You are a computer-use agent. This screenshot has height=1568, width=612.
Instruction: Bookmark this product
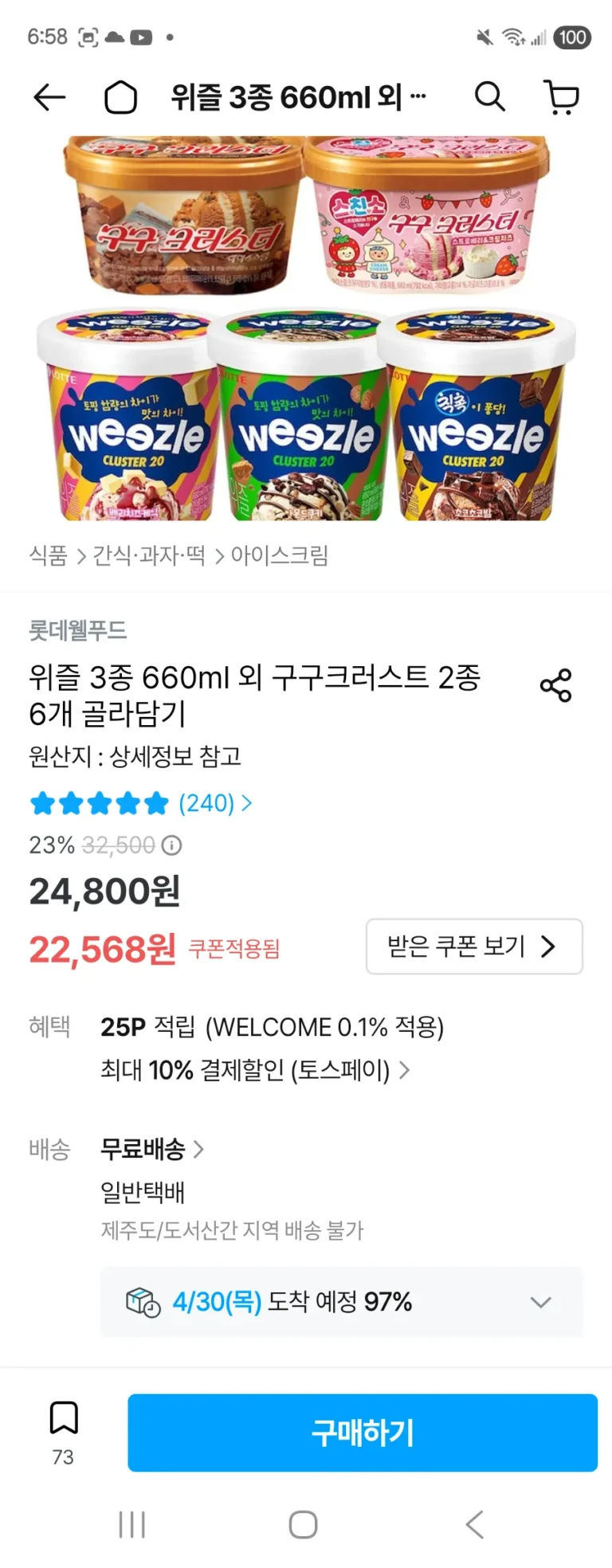pos(63,1432)
